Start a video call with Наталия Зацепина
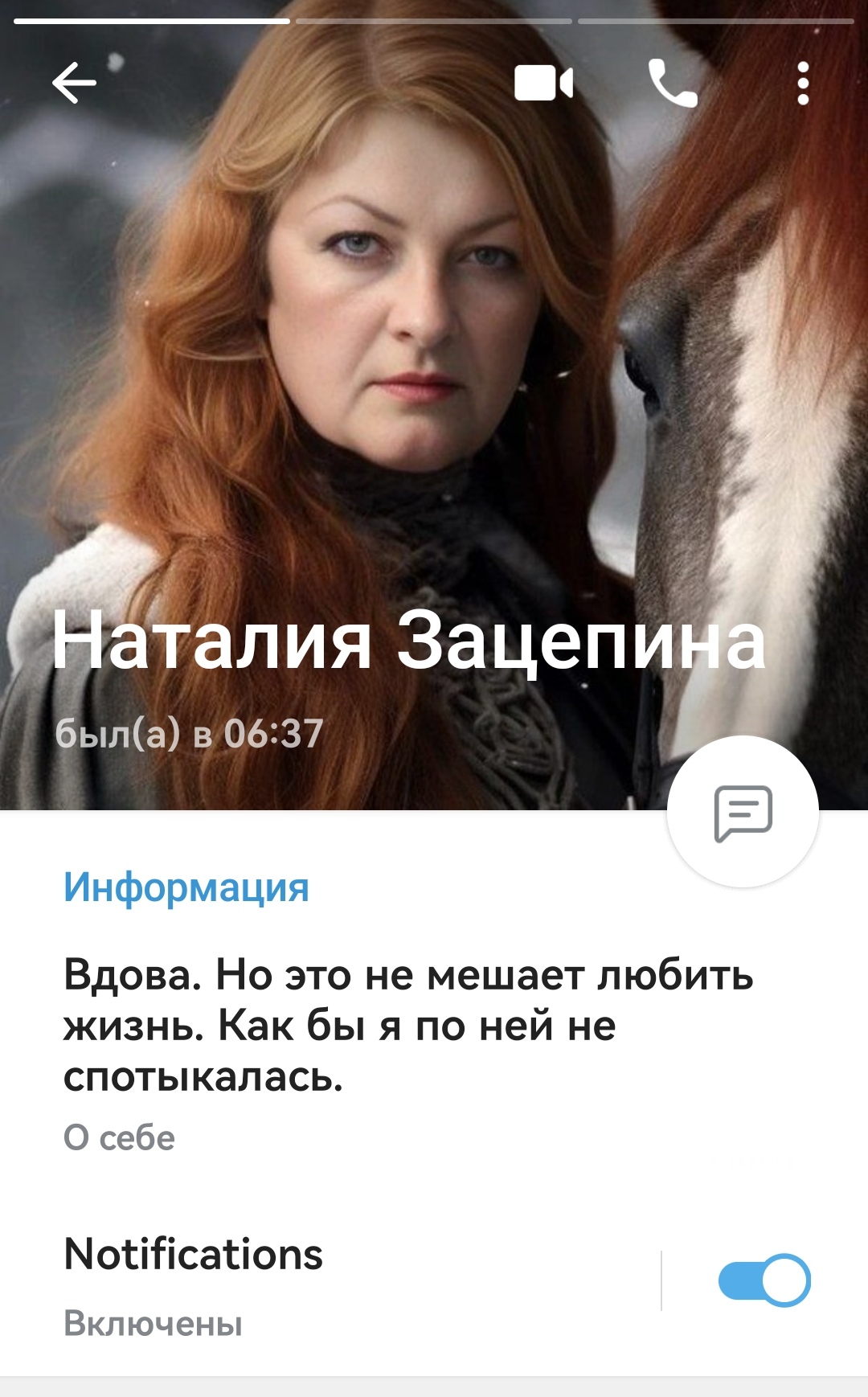 544,83
